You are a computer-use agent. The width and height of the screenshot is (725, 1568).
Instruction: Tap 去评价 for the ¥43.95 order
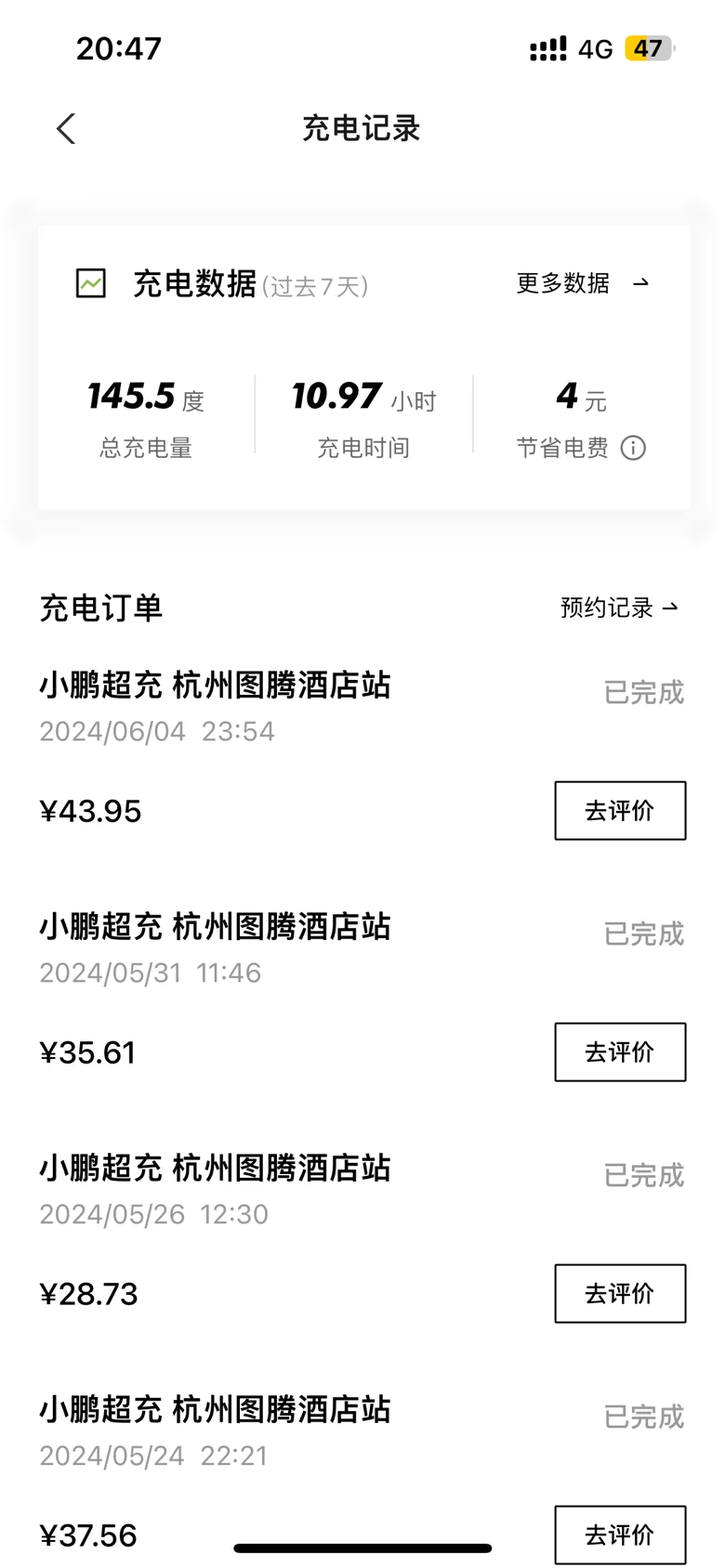[x=620, y=811]
